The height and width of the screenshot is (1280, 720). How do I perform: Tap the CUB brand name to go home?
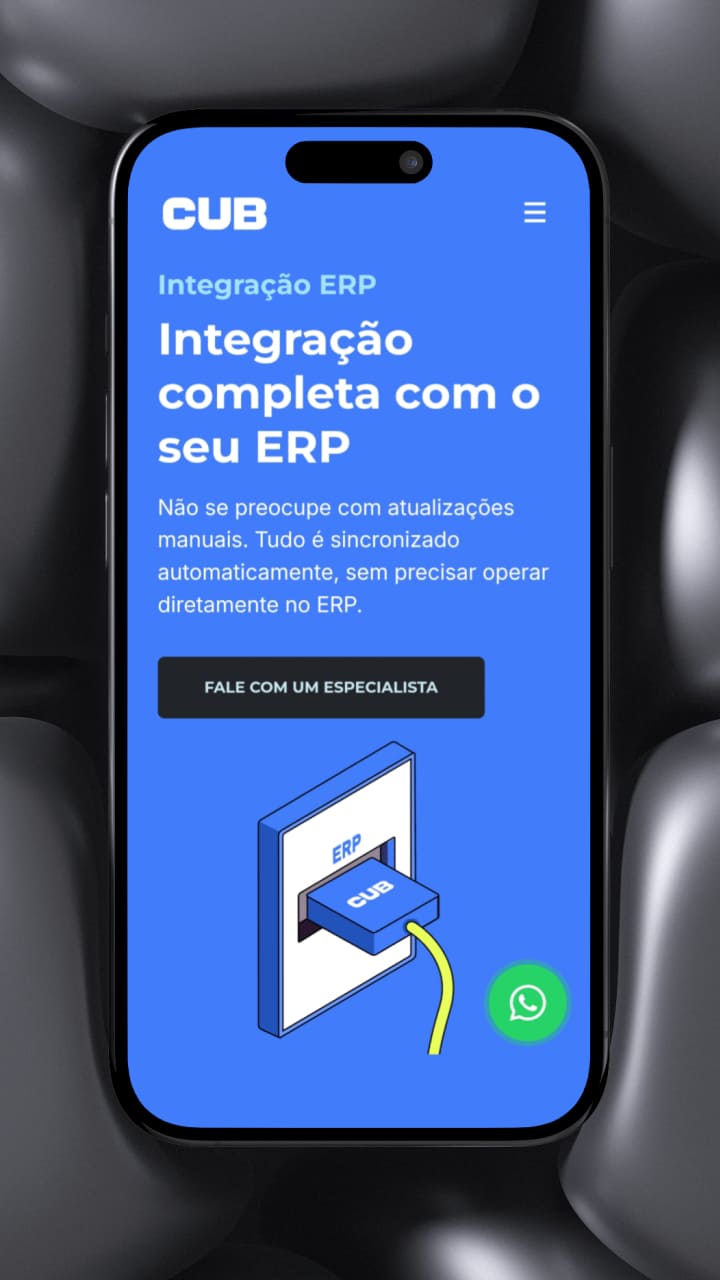(x=213, y=213)
